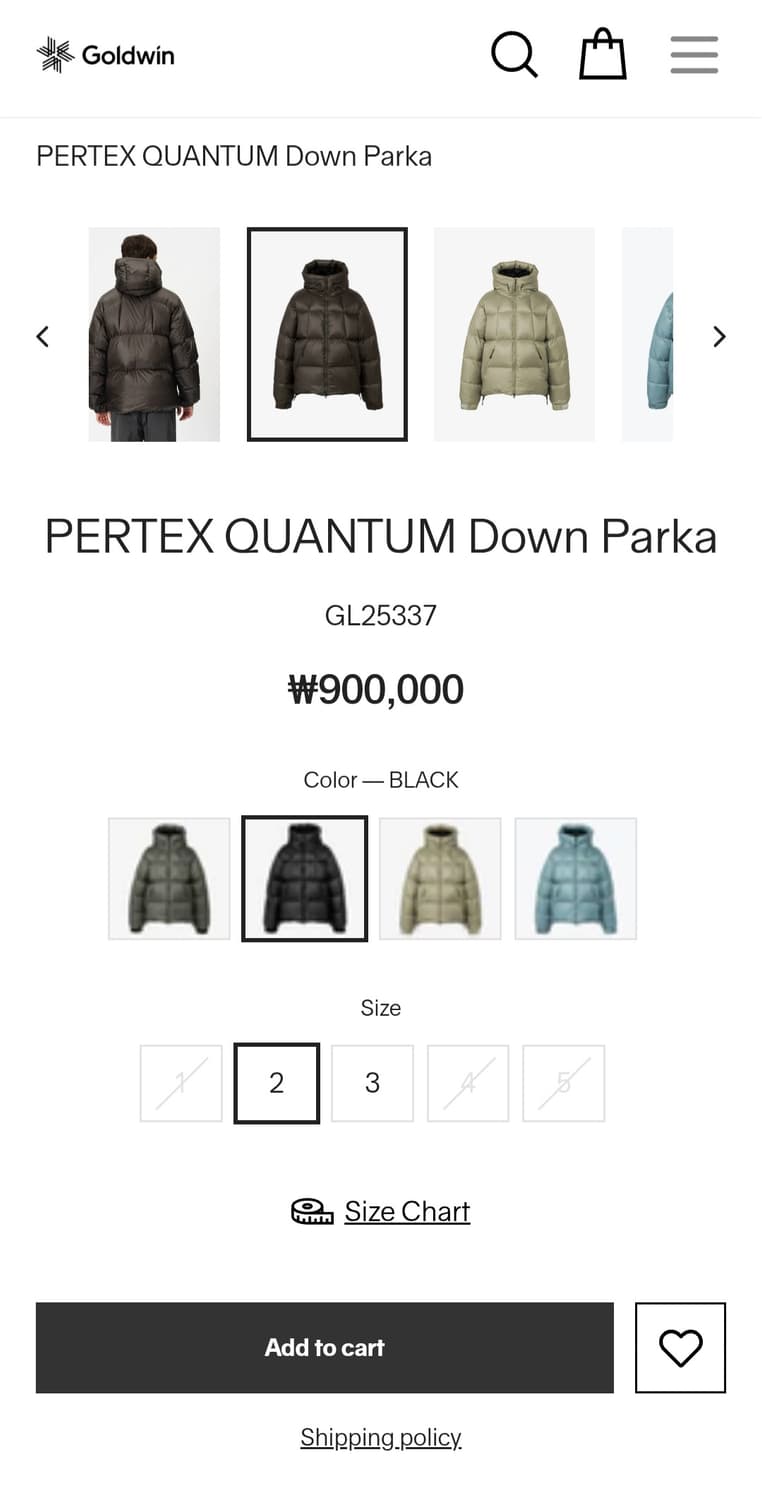Open the hamburger navigation menu
Screen dimensions: 762x1500
click(694, 55)
